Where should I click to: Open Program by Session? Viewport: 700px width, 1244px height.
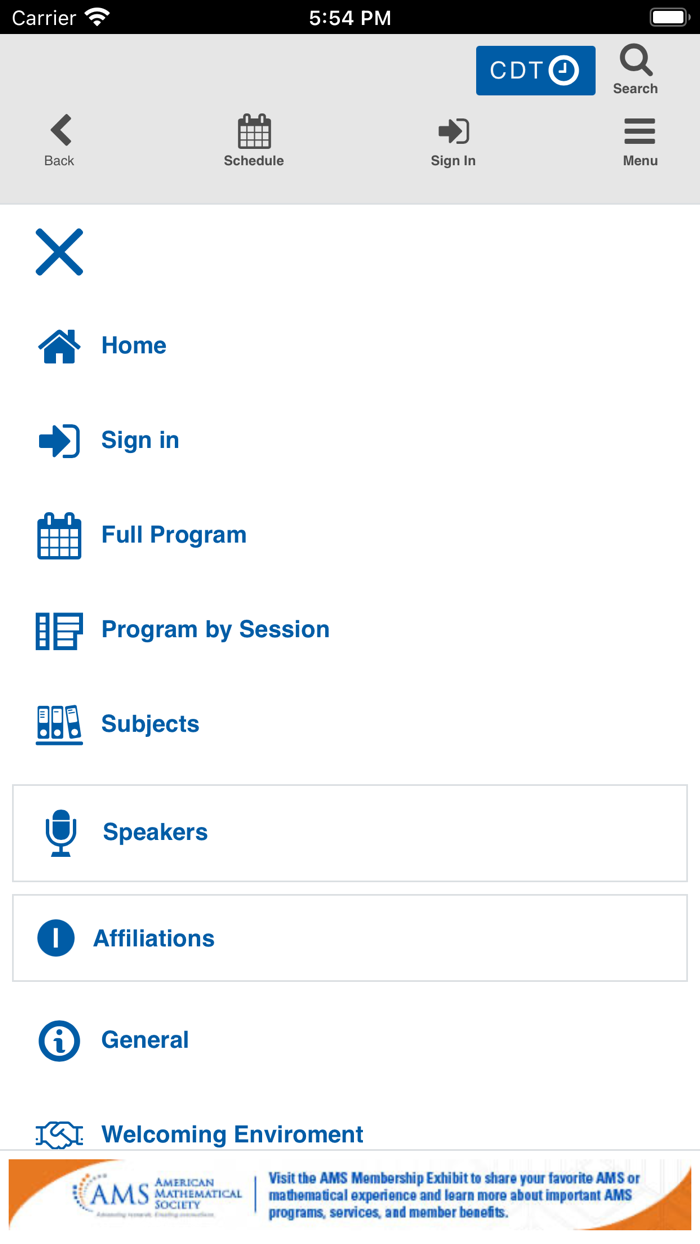[x=215, y=630]
